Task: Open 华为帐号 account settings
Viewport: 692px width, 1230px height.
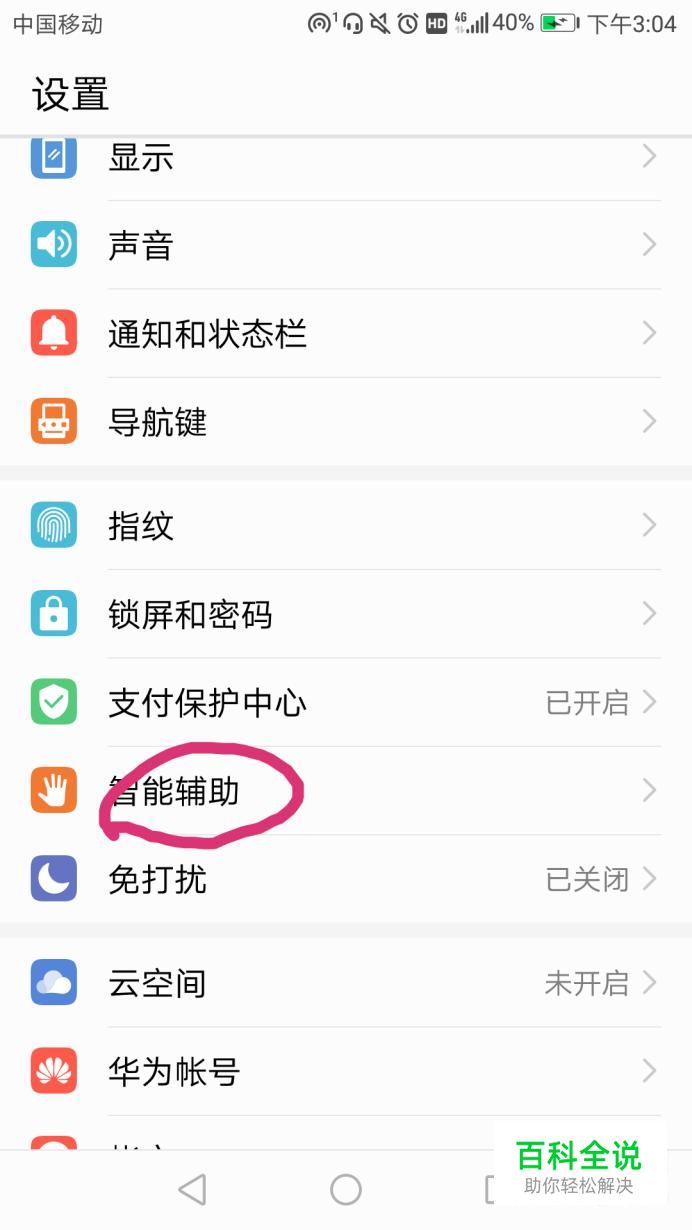Action: (345, 1071)
